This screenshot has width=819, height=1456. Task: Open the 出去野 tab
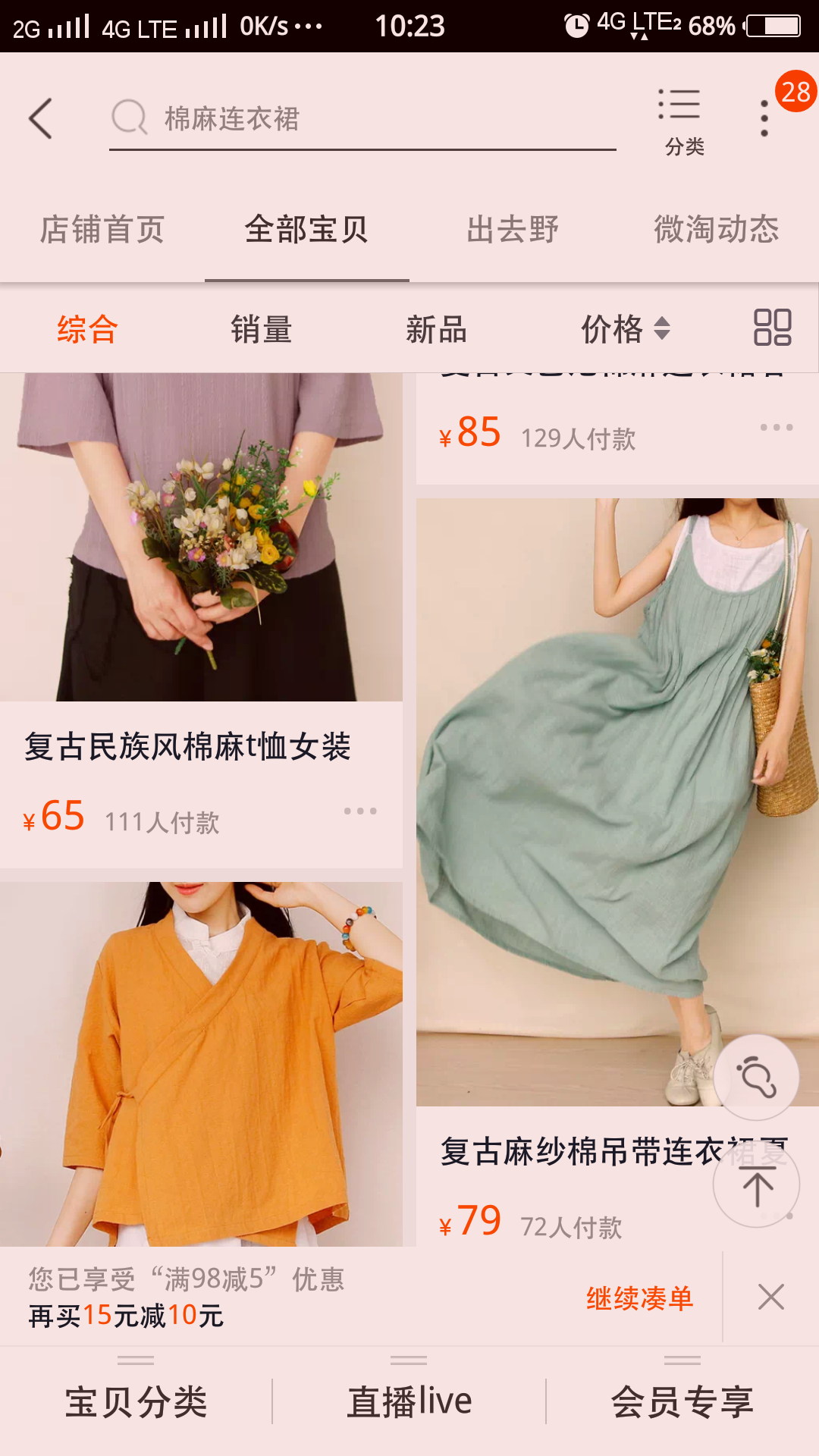[x=512, y=229]
